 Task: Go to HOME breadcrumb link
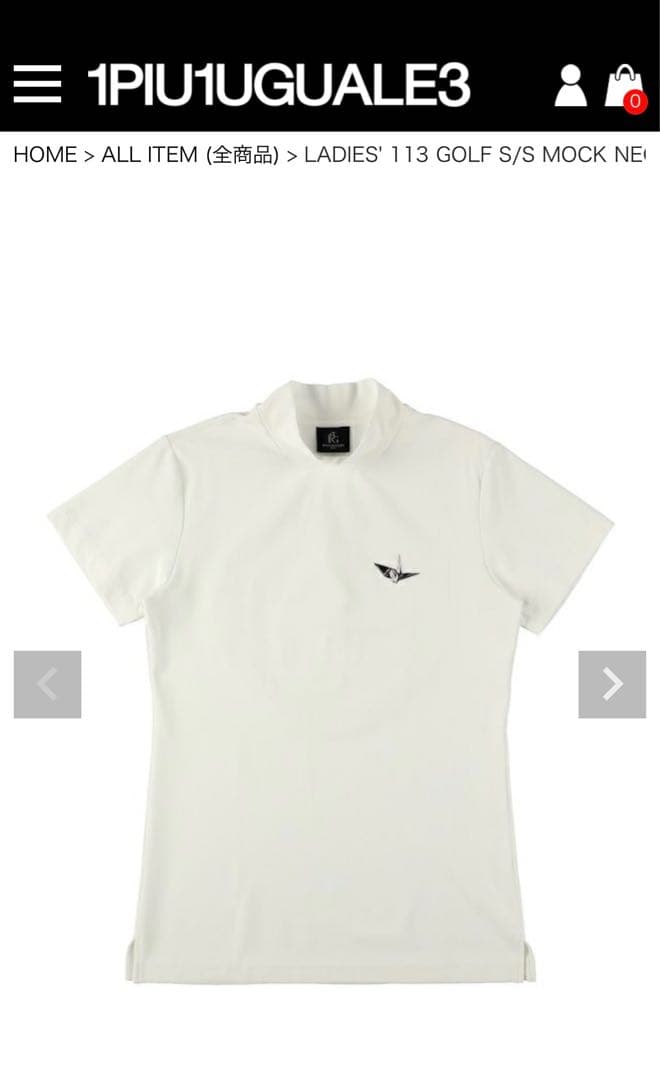[45, 155]
